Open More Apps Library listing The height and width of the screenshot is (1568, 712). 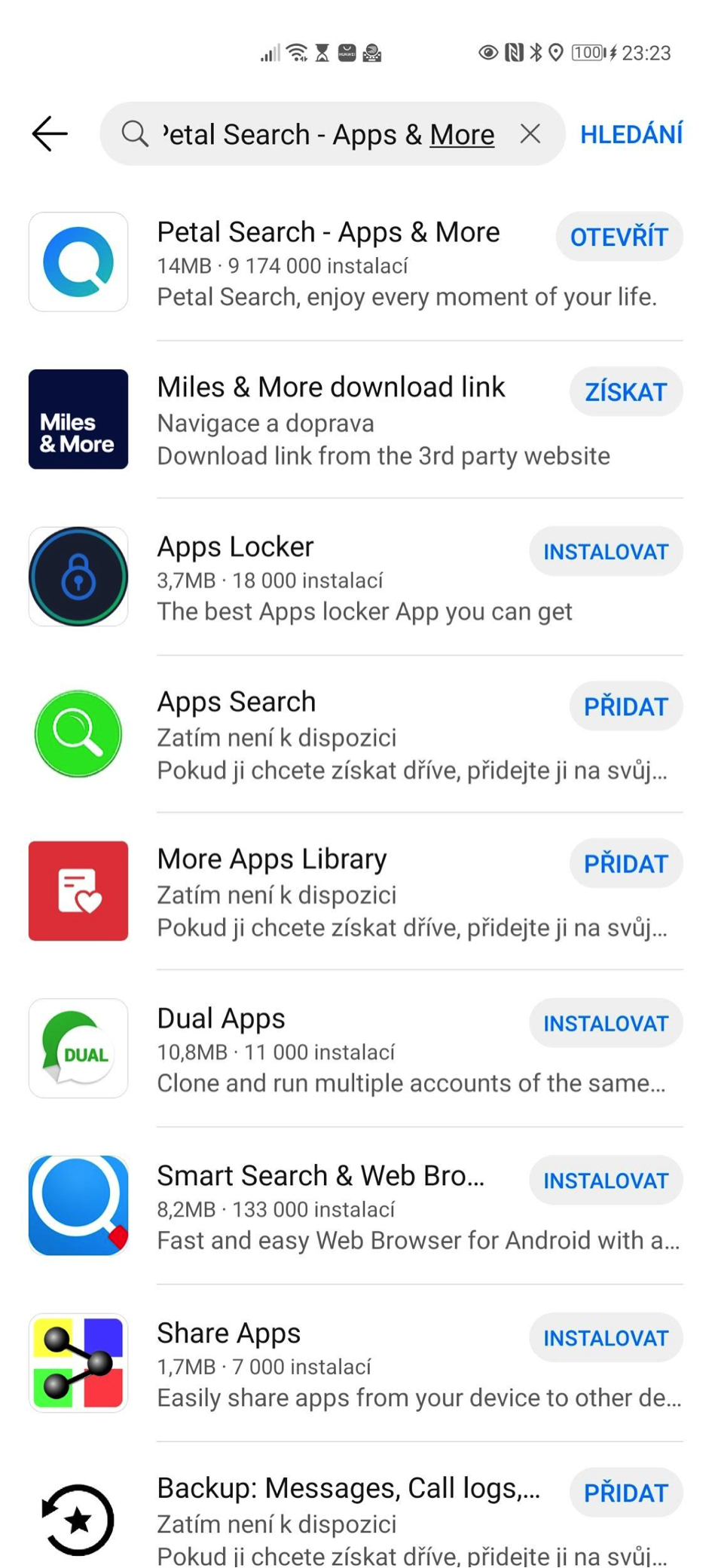(x=271, y=859)
